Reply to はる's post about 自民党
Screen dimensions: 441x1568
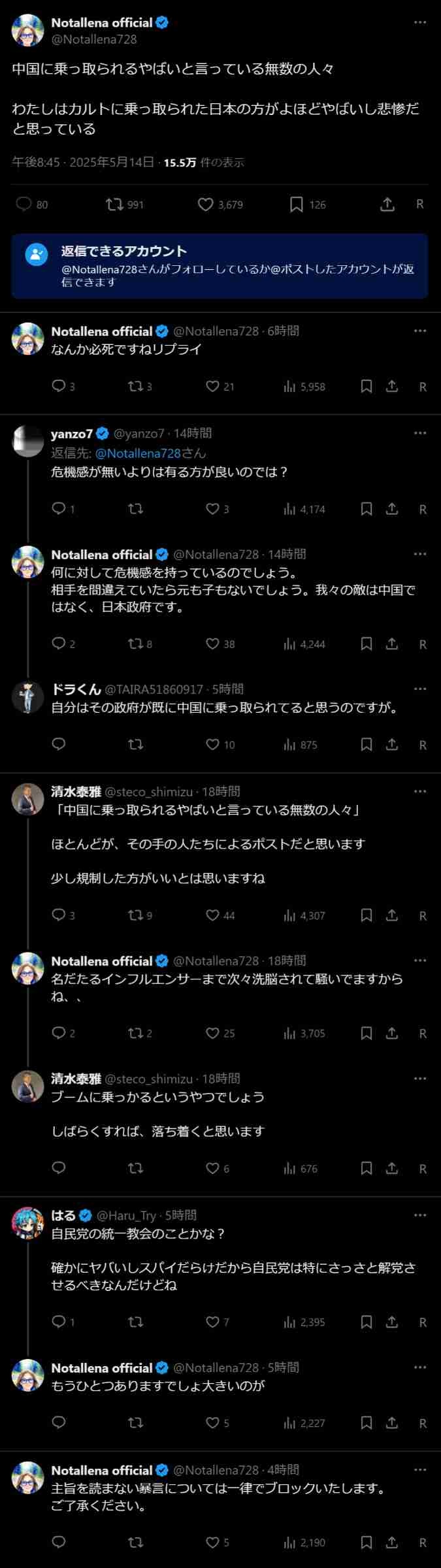tap(59, 1322)
